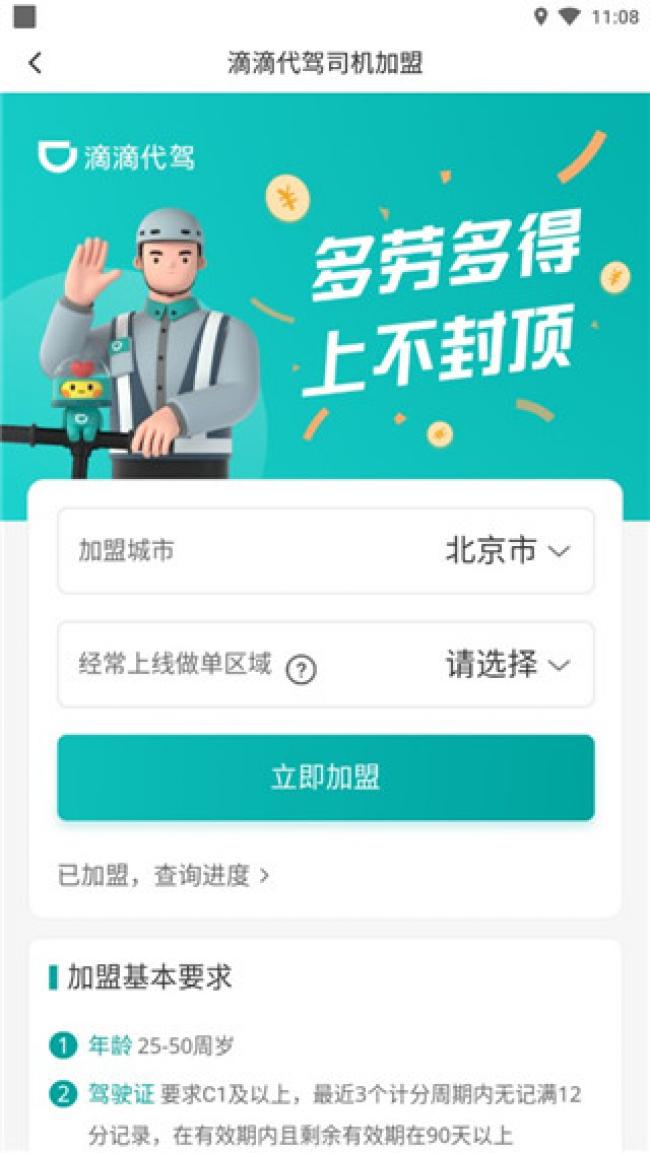Go back using the top-left arrow
This screenshot has height=1153, width=650.
[35, 63]
